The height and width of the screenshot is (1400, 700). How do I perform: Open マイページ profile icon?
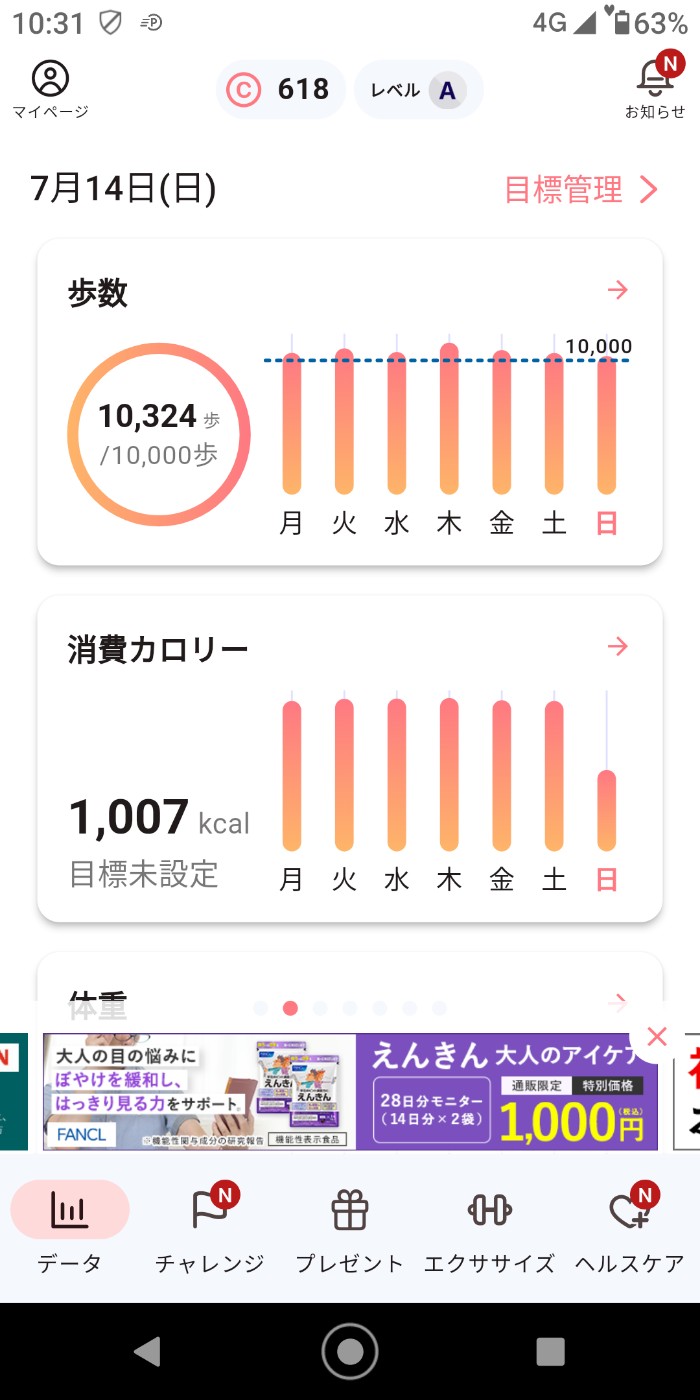(50, 88)
